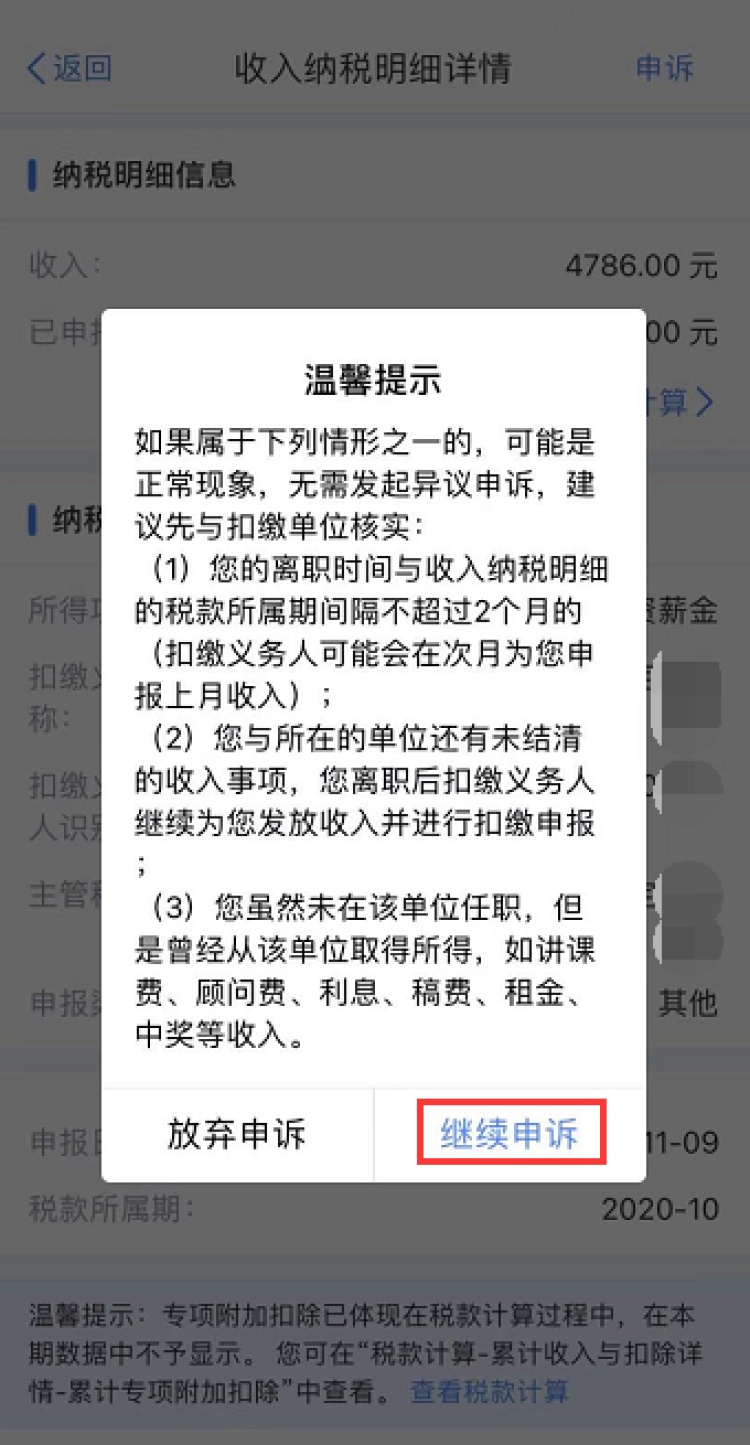
Task: Open the 查看税款计算 link
Action: coord(489,1392)
